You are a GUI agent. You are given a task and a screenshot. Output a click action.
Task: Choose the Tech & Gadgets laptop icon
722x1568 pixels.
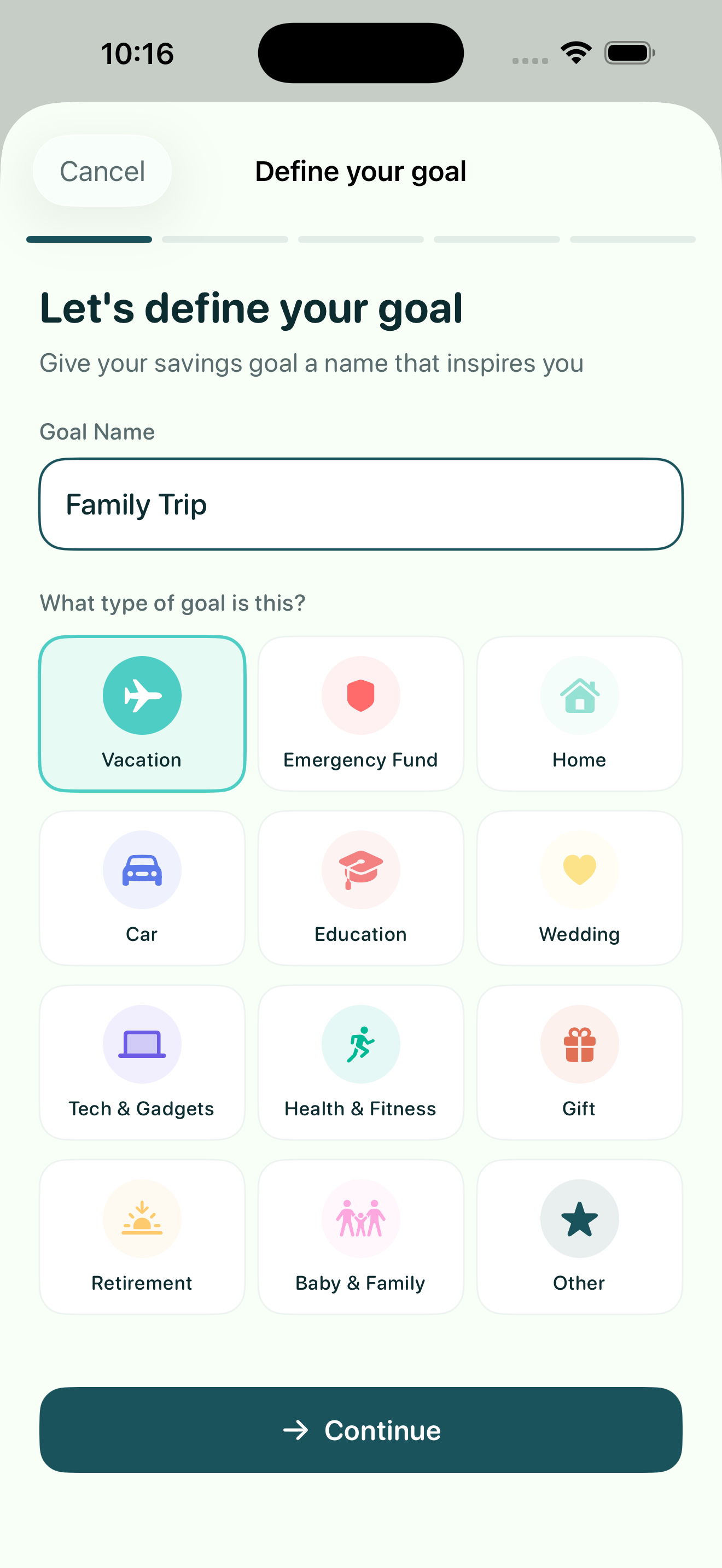(x=142, y=1044)
